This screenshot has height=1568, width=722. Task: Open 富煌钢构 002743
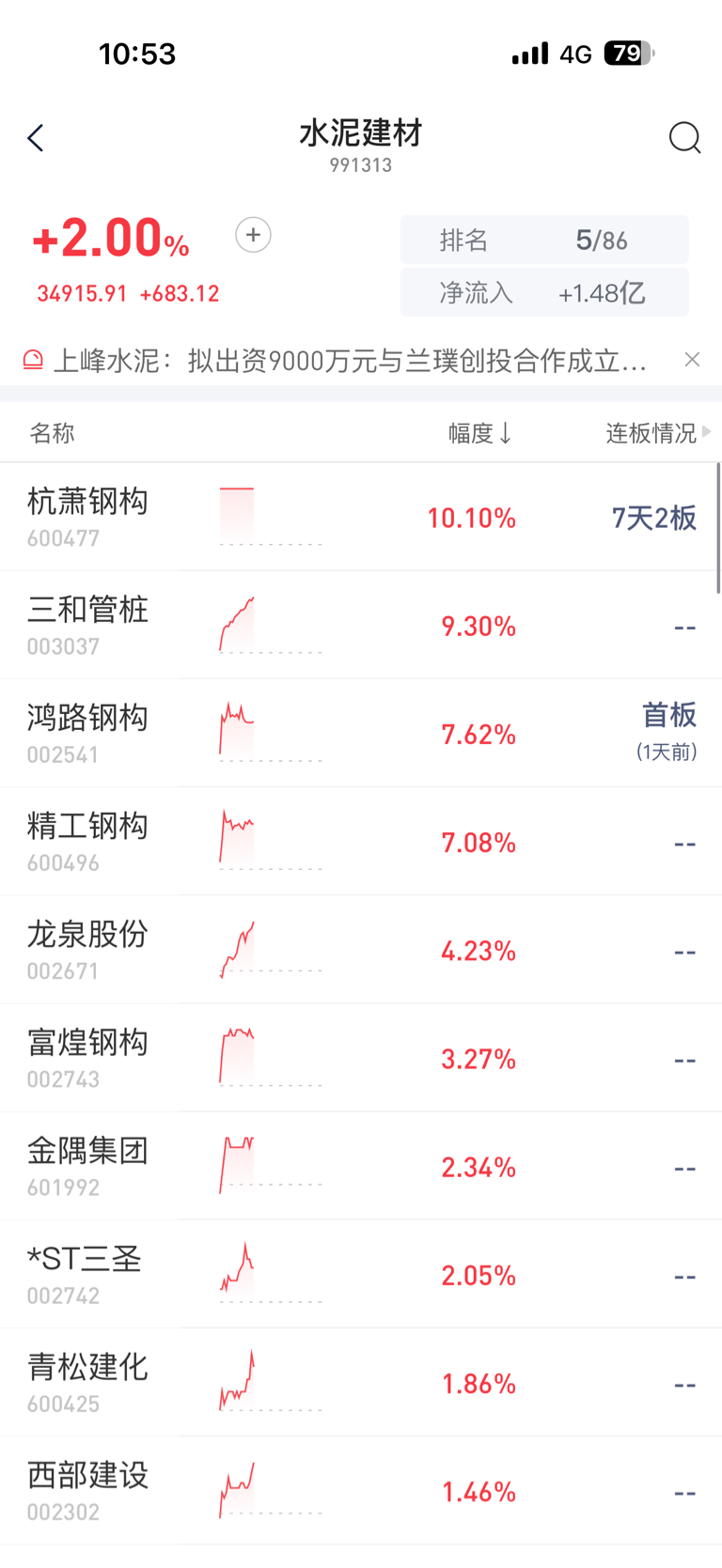point(361,1058)
